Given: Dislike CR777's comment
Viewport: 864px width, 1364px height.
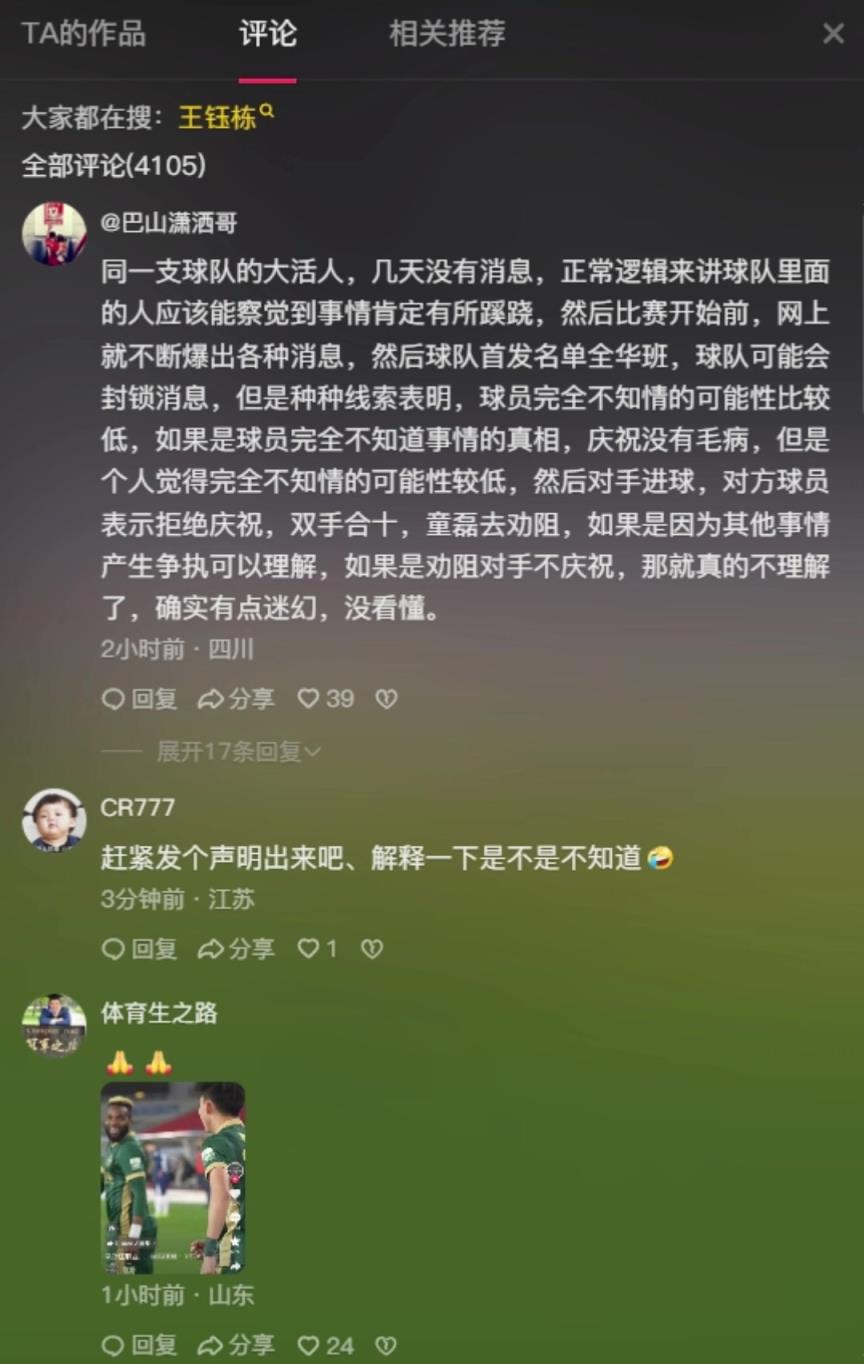Looking at the screenshot, I should click(x=372, y=949).
